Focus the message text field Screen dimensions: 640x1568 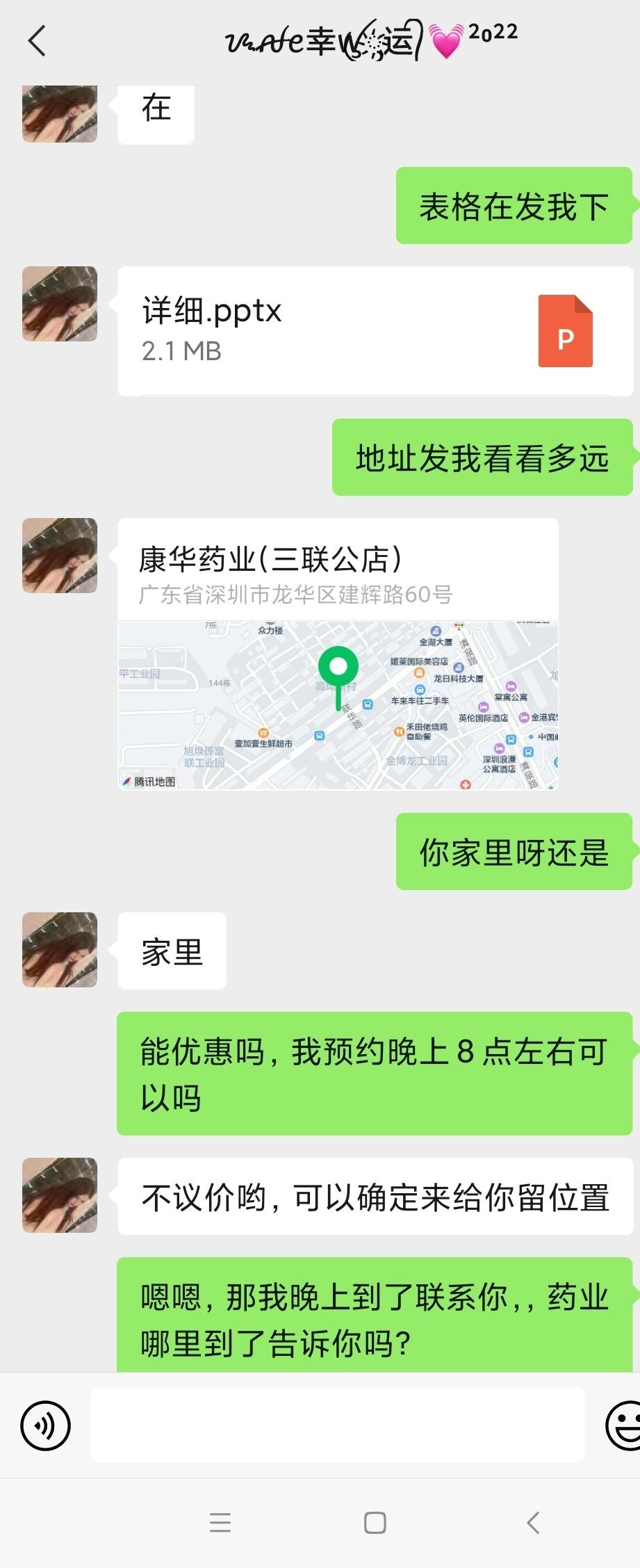(337, 1425)
